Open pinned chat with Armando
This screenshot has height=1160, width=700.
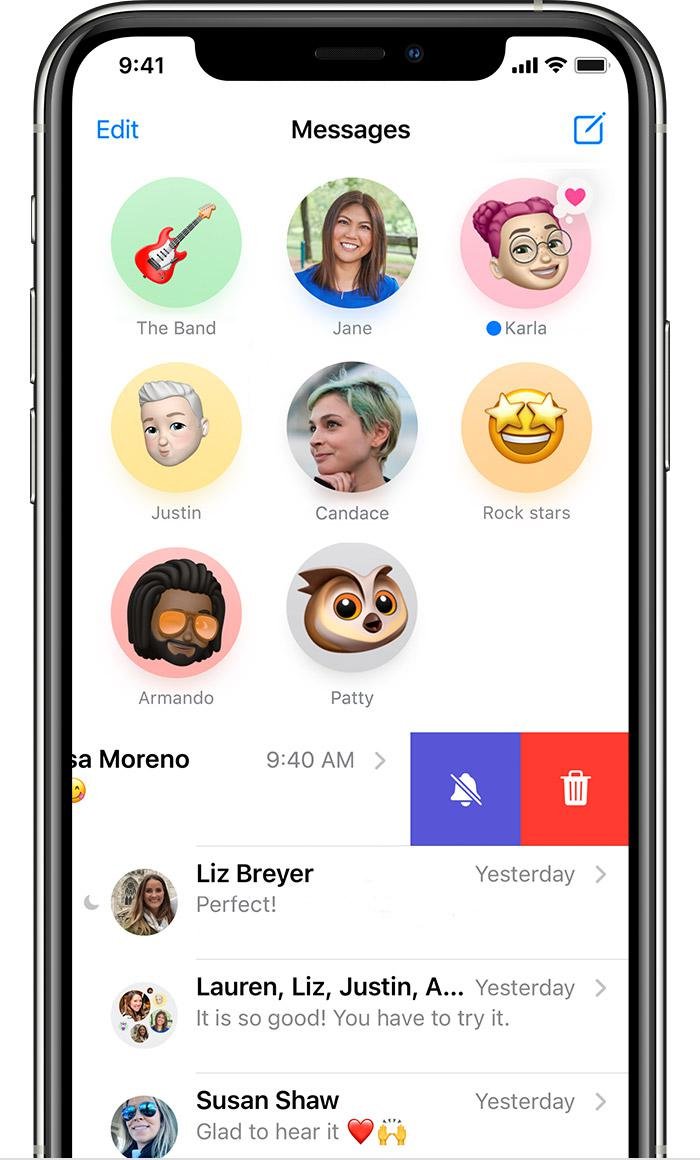(176, 612)
